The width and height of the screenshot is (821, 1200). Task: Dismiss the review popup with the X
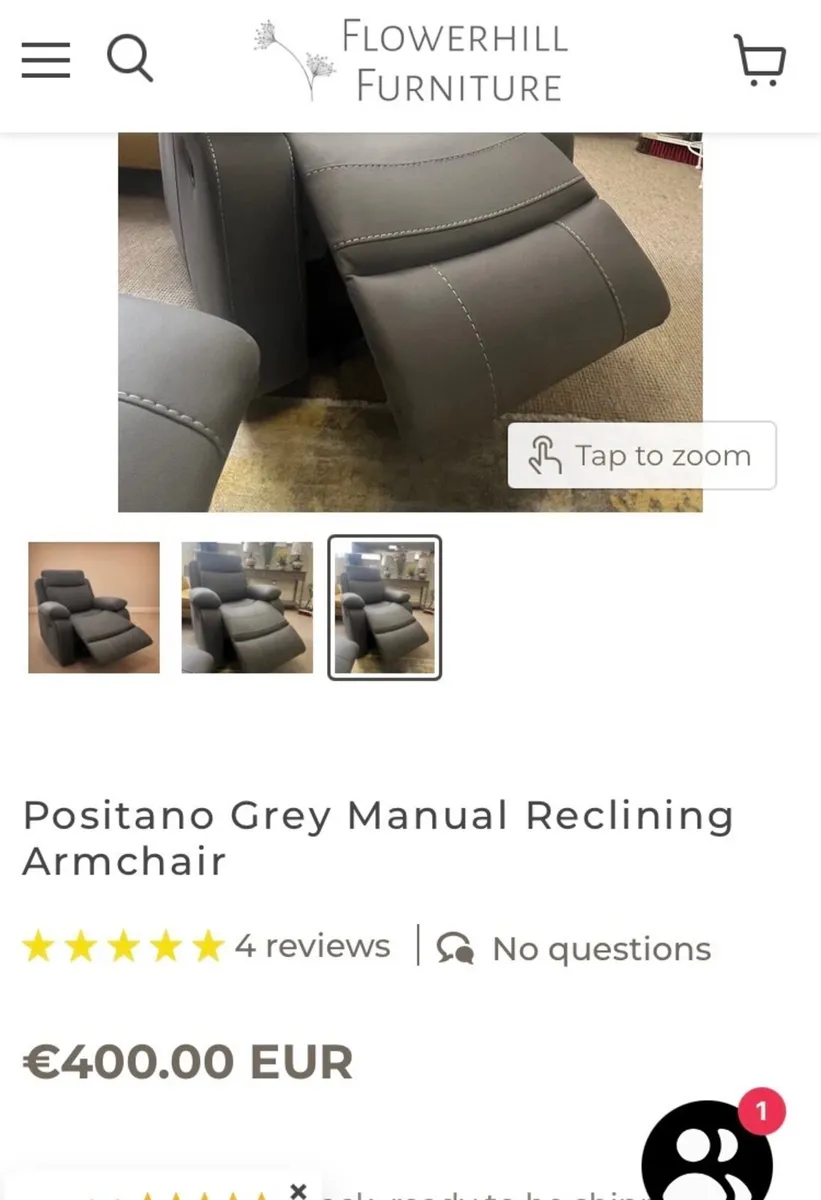(x=298, y=1189)
